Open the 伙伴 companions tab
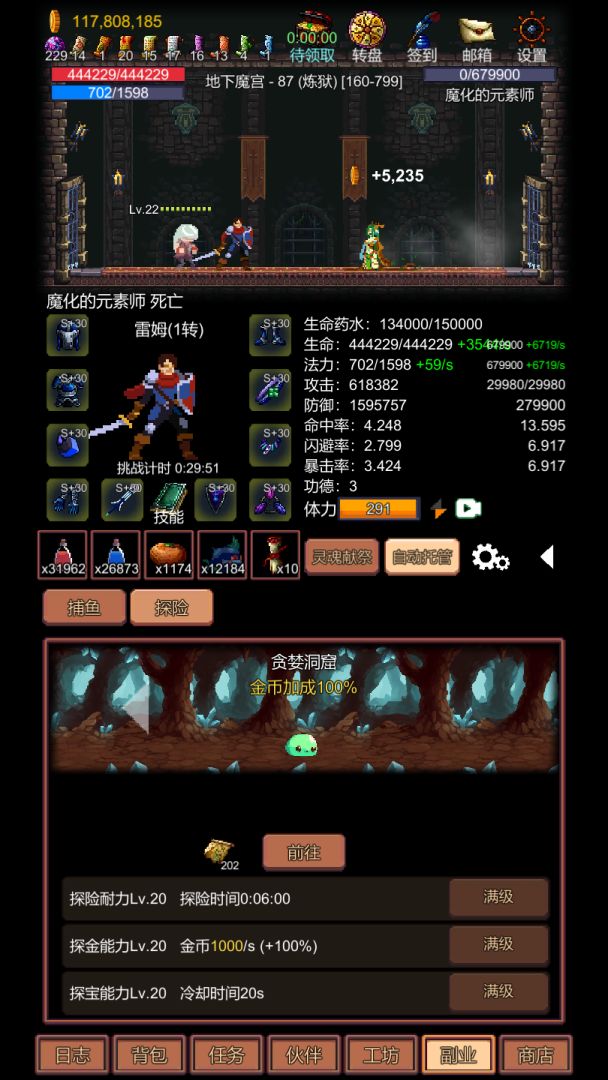The height and width of the screenshot is (1080, 608). click(x=303, y=1054)
